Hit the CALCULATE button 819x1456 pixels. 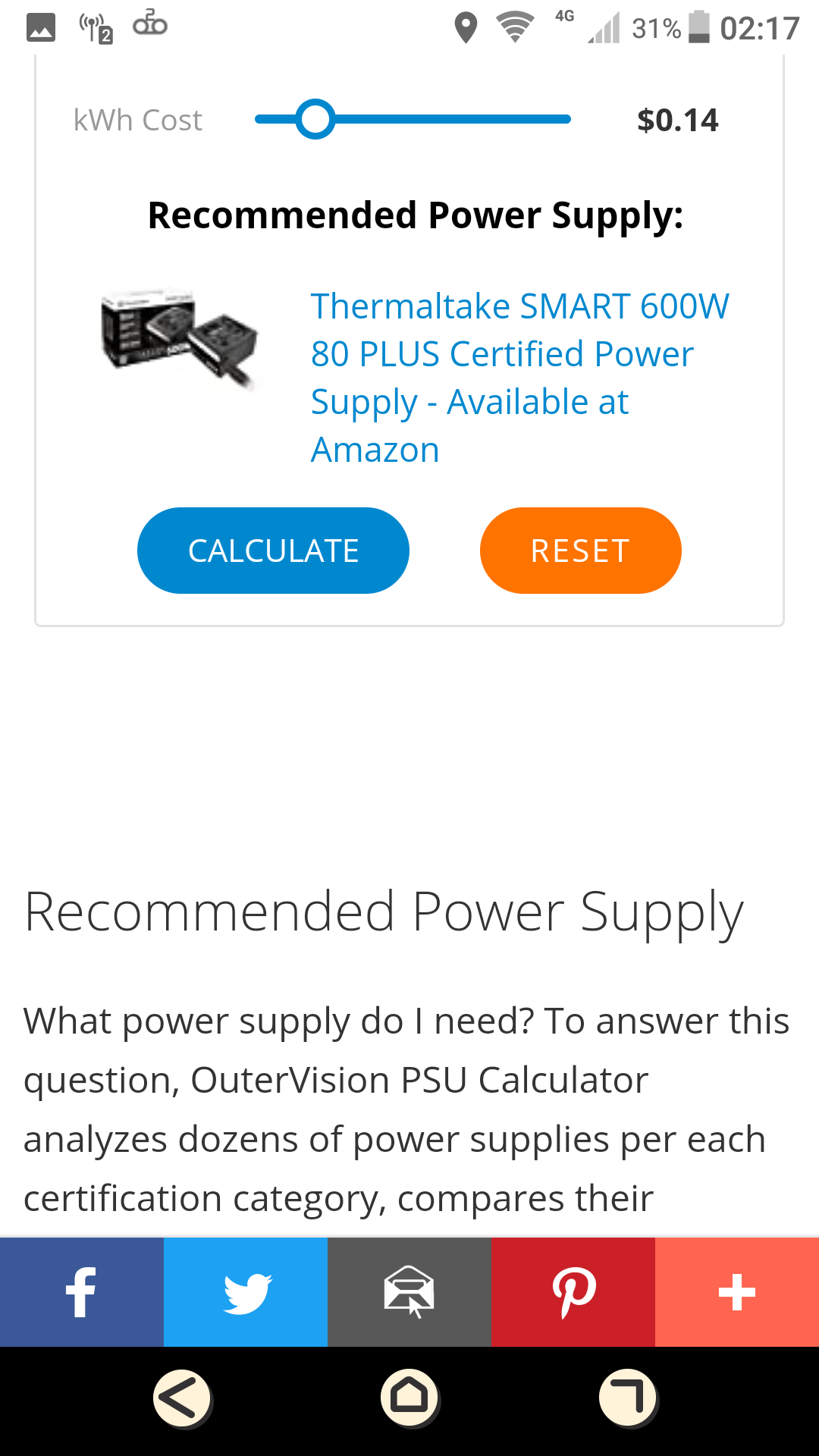pyautogui.click(x=273, y=551)
